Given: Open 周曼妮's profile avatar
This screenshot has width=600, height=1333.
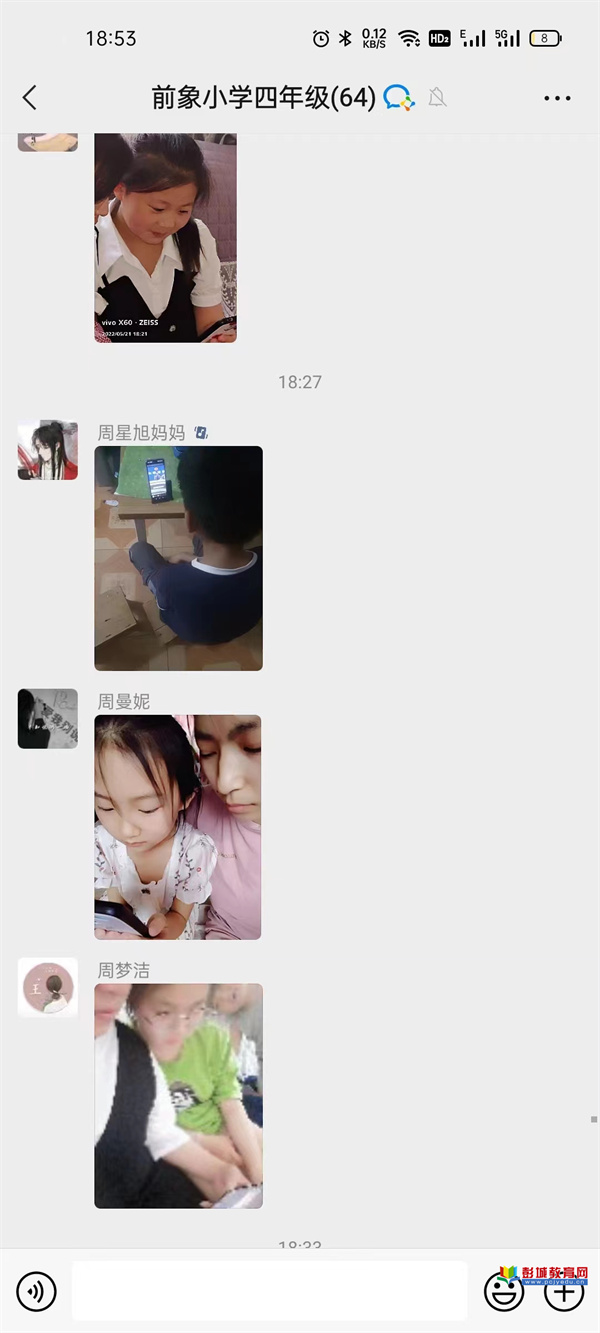Looking at the screenshot, I should 48,719.
